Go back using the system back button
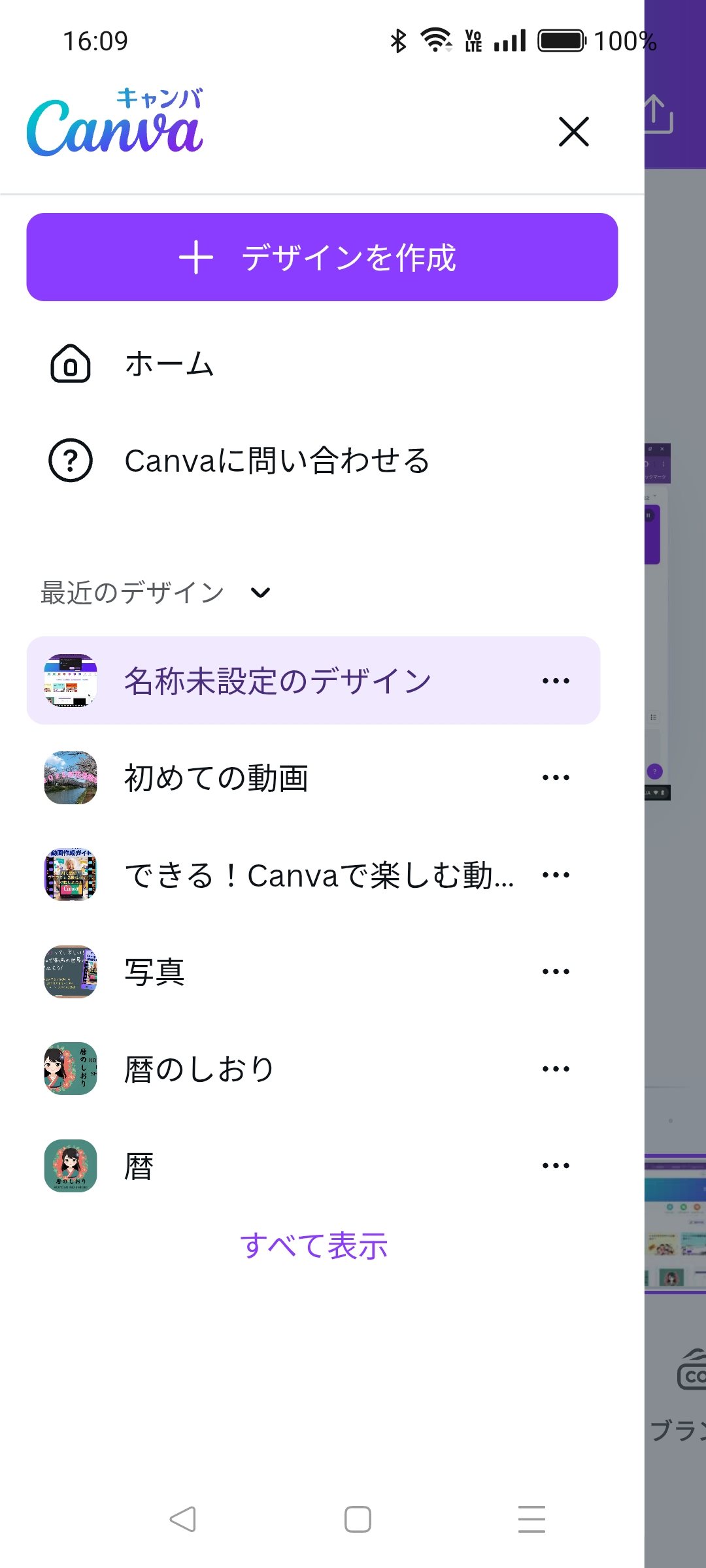This screenshot has width=706, height=1568. (182, 1519)
